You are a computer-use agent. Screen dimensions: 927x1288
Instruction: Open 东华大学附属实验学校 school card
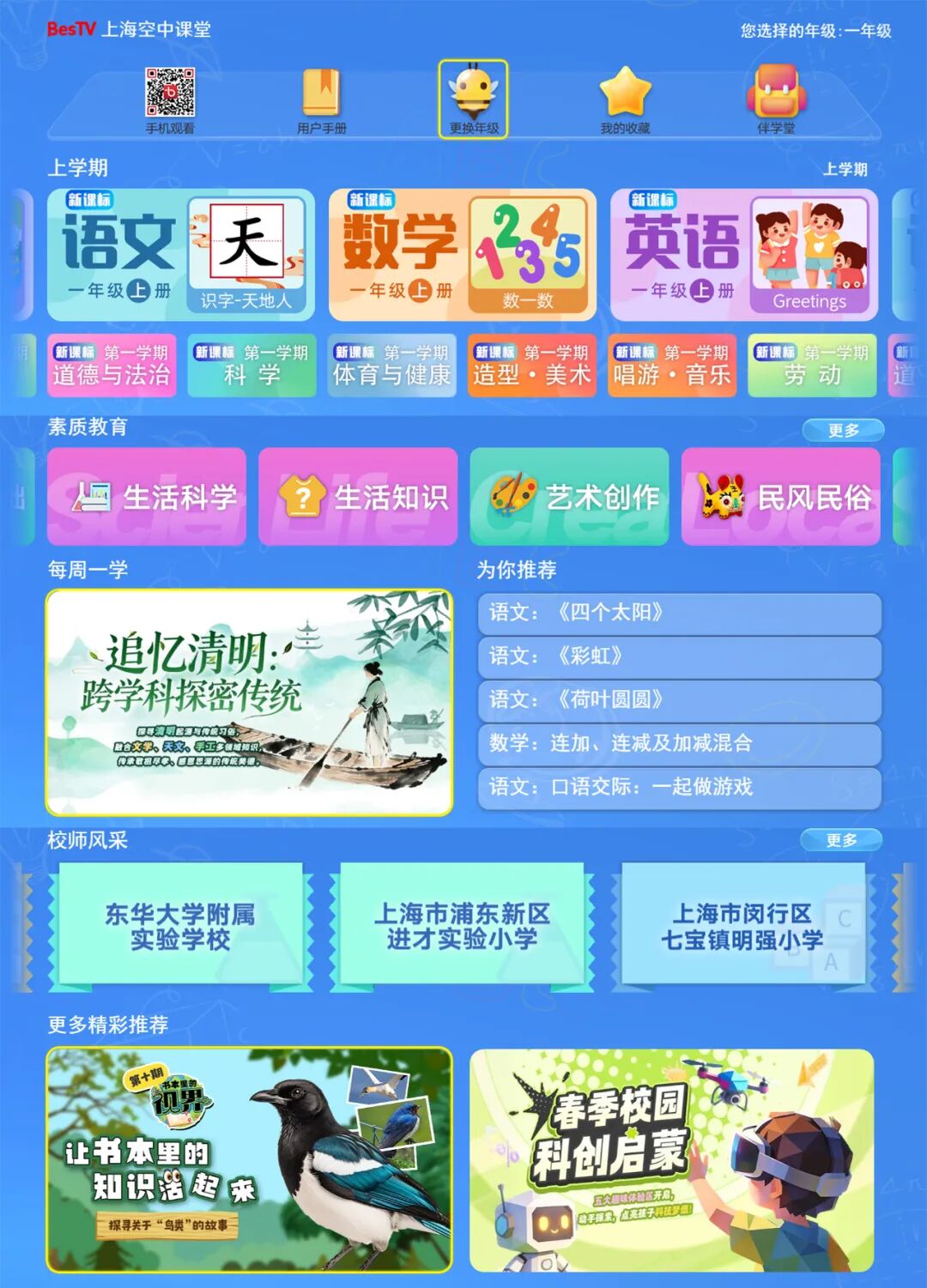(x=180, y=927)
